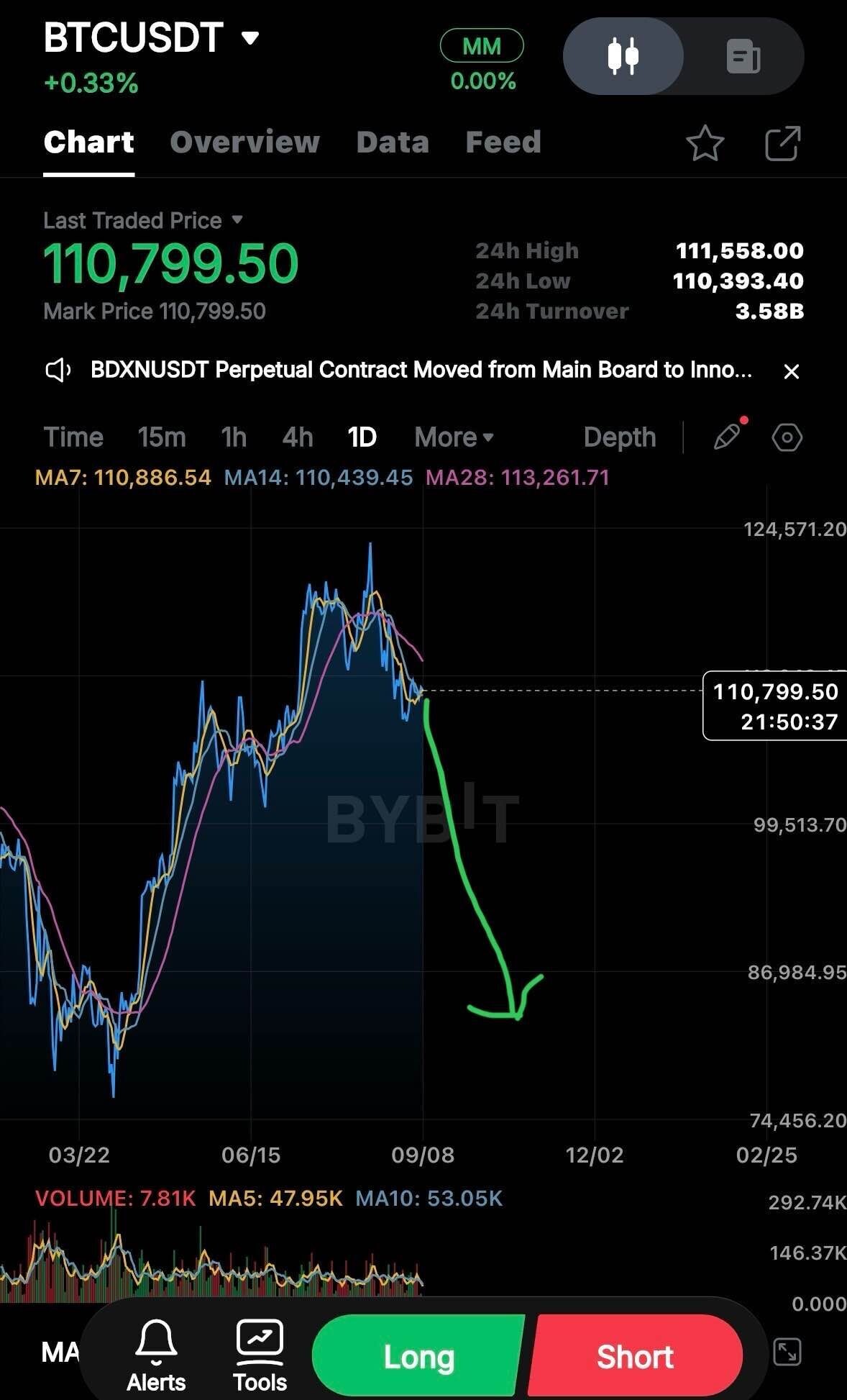Image resolution: width=847 pixels, height=1400 pixels.
Task: Switch to the Data tab
Action: pos(393,142)
